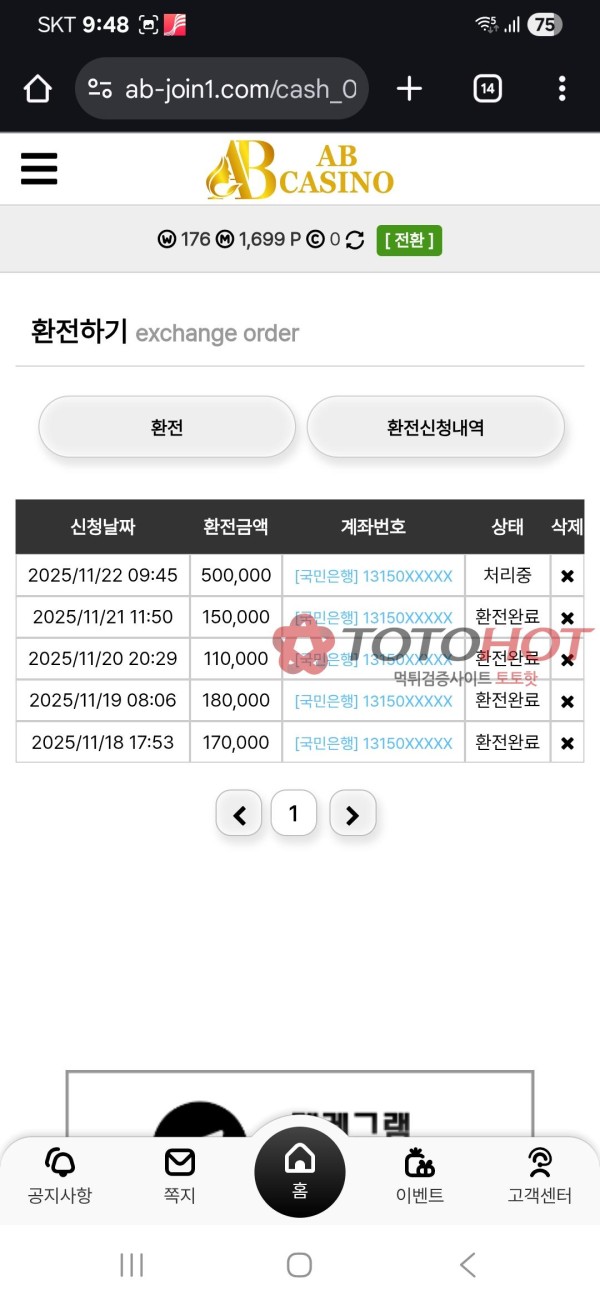Tap the browser home icon
The width and height of the screenshot is (600, 1300).
click(37, 89)
